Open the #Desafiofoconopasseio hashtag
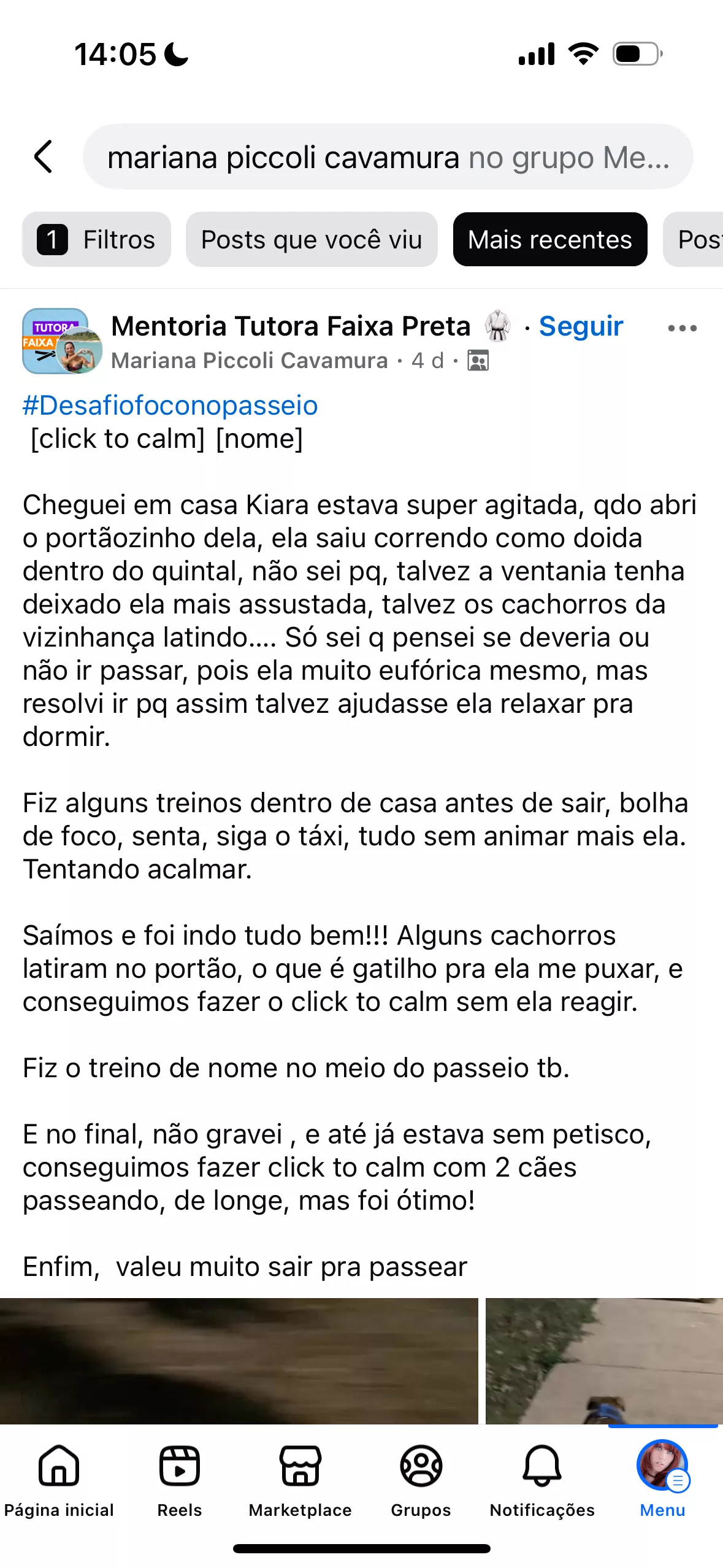The image size is (723, 1568). 170,405
